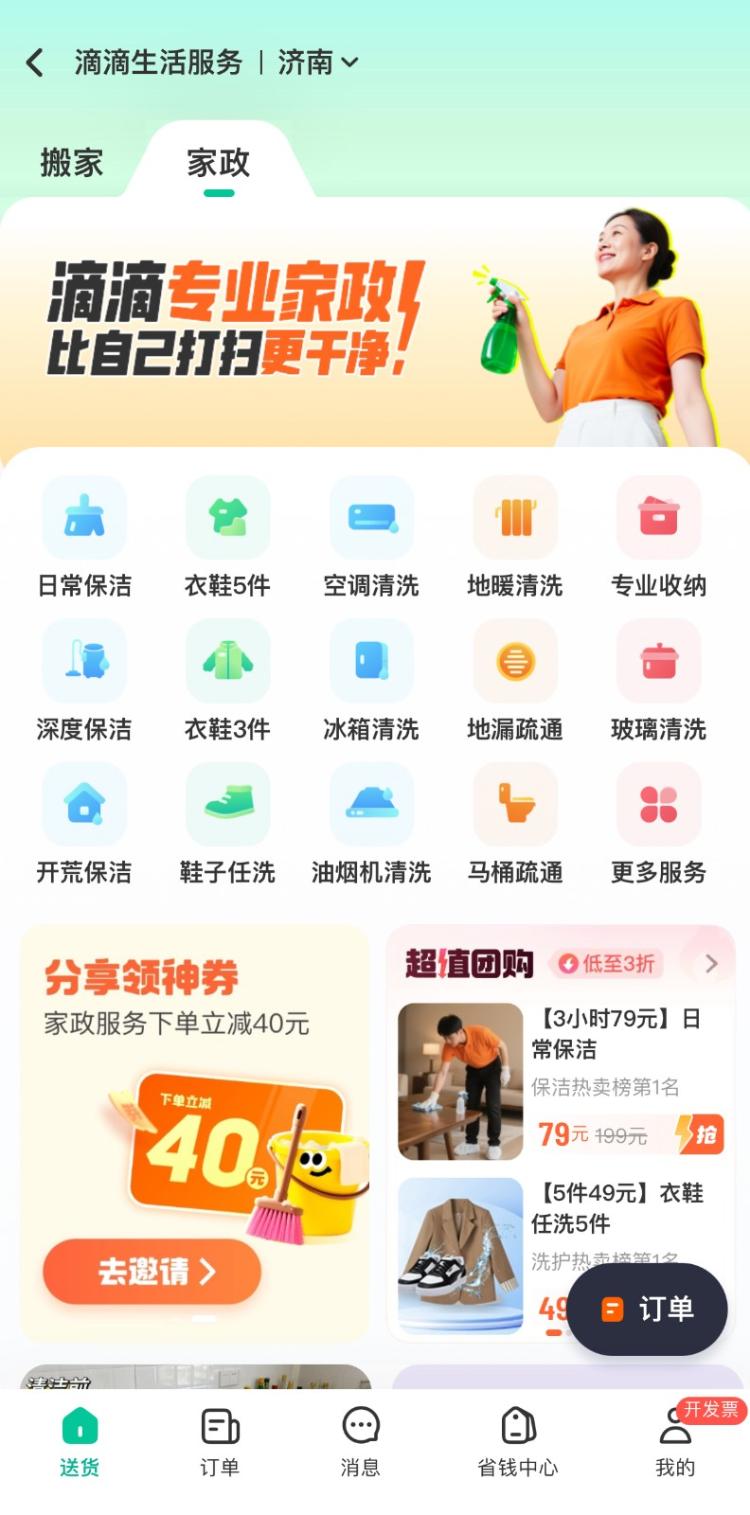The height and width of the screenshot is (1515, 750).
Task: Open the floating 订单 button
Action: tap(648, 1309)
